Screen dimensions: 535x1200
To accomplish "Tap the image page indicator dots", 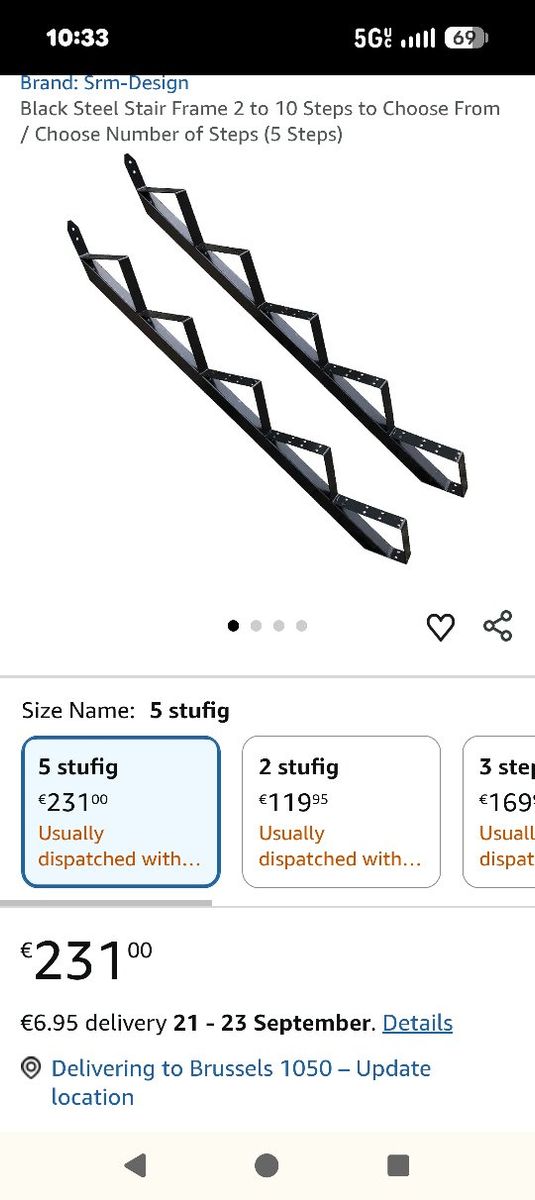I will click(267, 626).
